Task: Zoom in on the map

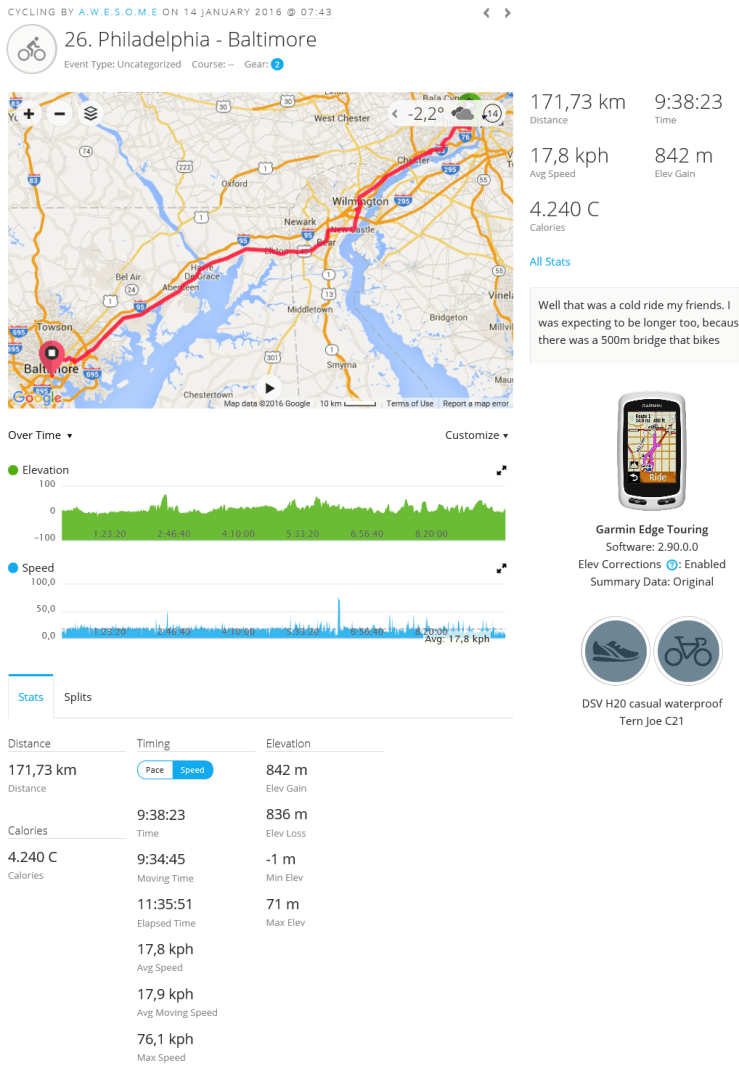Action: [x=29, y=114]
